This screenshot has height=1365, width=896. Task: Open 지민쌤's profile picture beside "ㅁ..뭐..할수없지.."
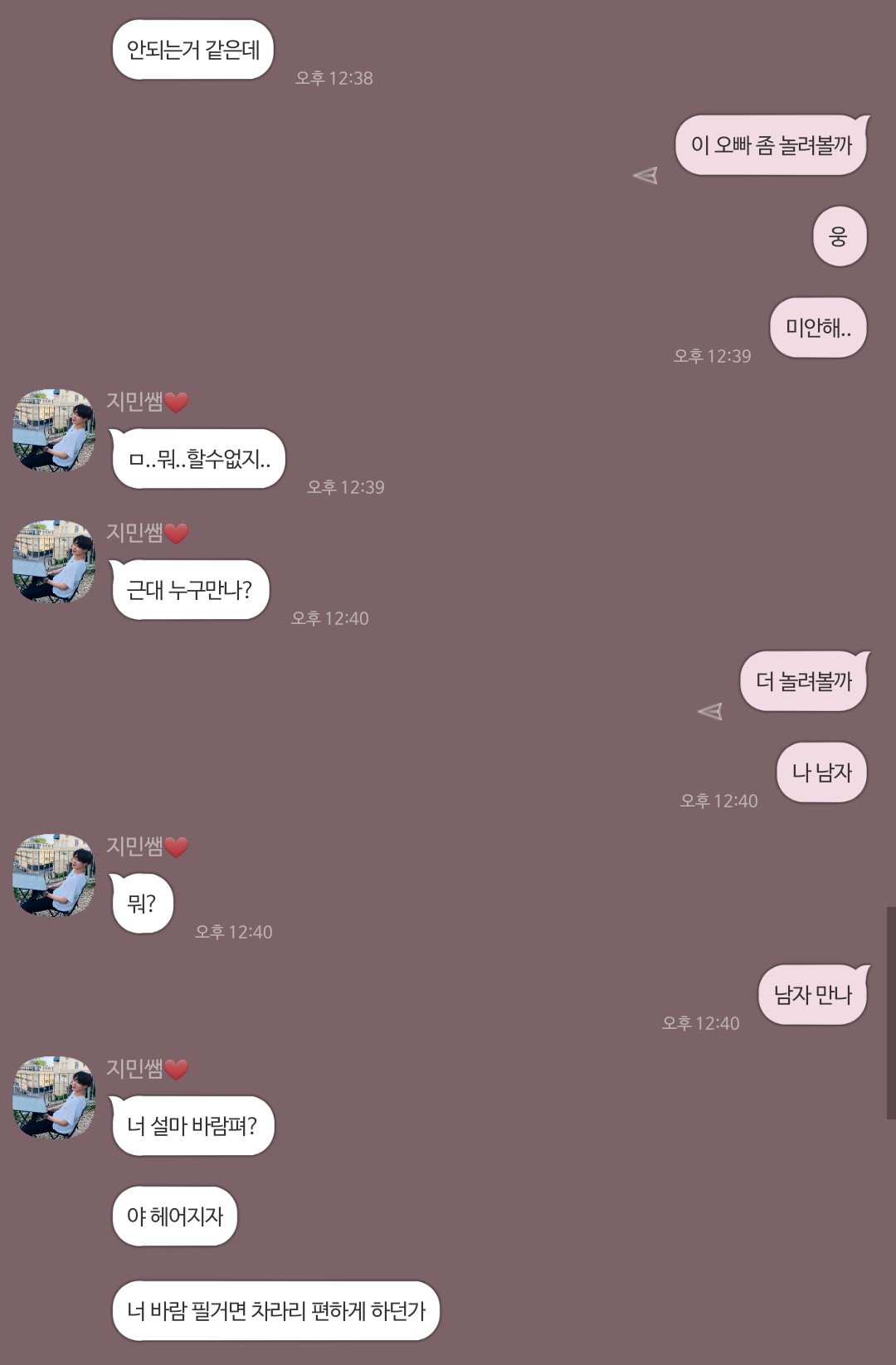click(54, 430)
